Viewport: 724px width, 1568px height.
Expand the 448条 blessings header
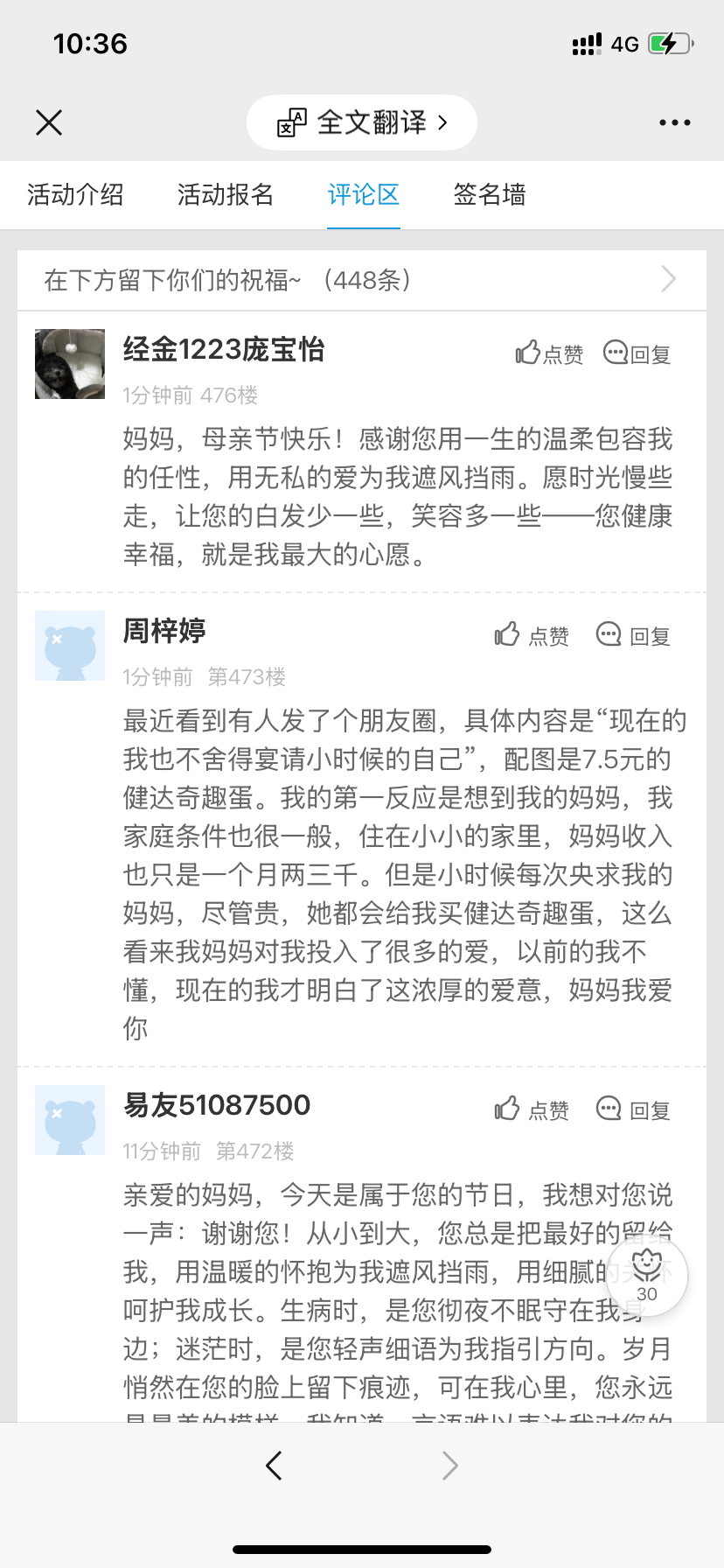(362, 280)
